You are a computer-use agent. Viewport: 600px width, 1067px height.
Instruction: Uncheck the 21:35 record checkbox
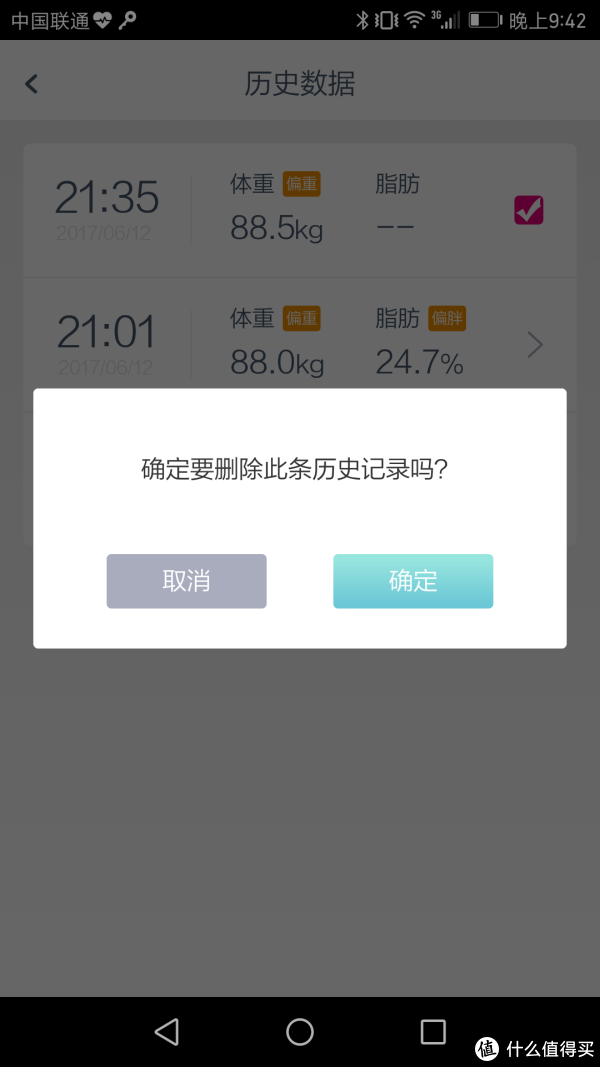click(x=529, y=210)
